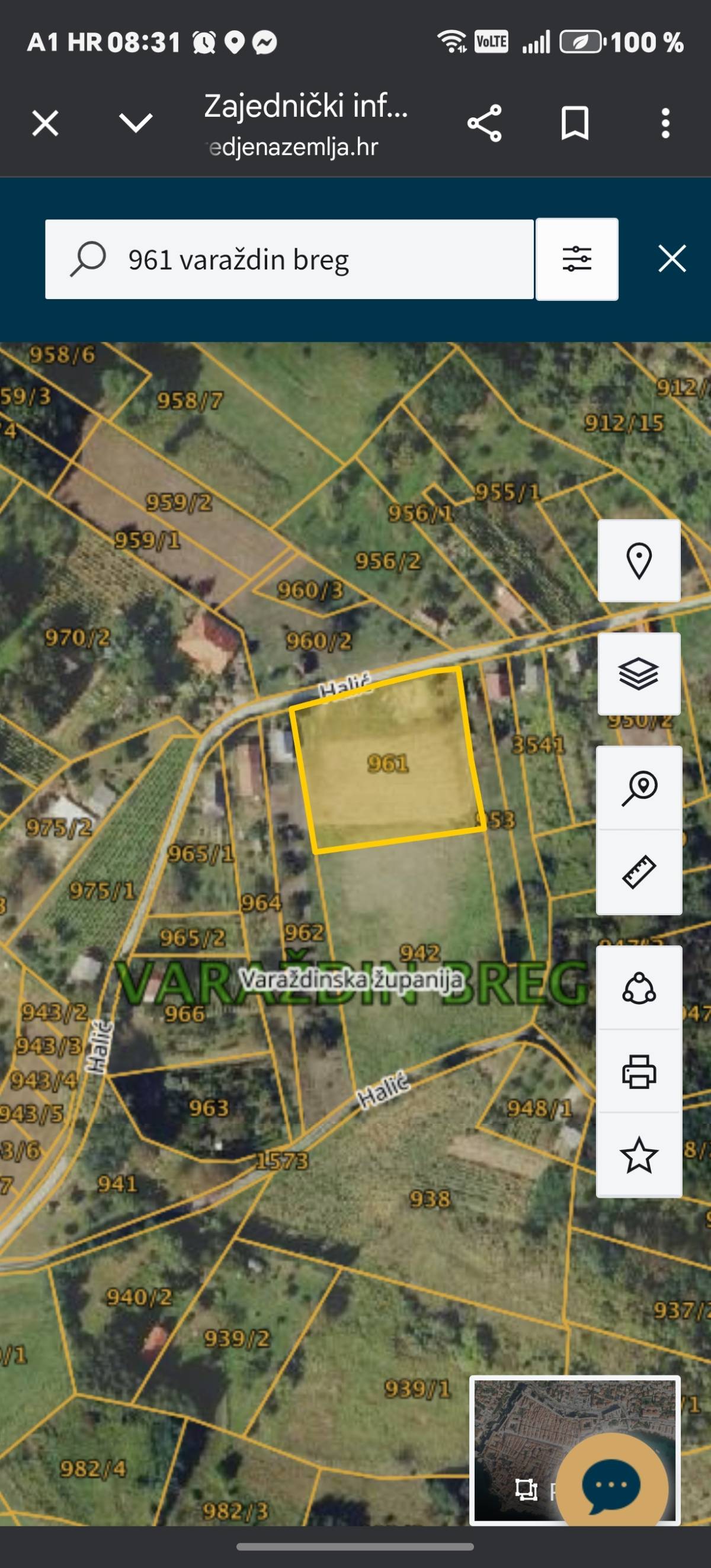This screenshot has width=711, height=1568.
Task: Expand the browser page info chevron
Action: pyautogui.click(x=136, y=124)
